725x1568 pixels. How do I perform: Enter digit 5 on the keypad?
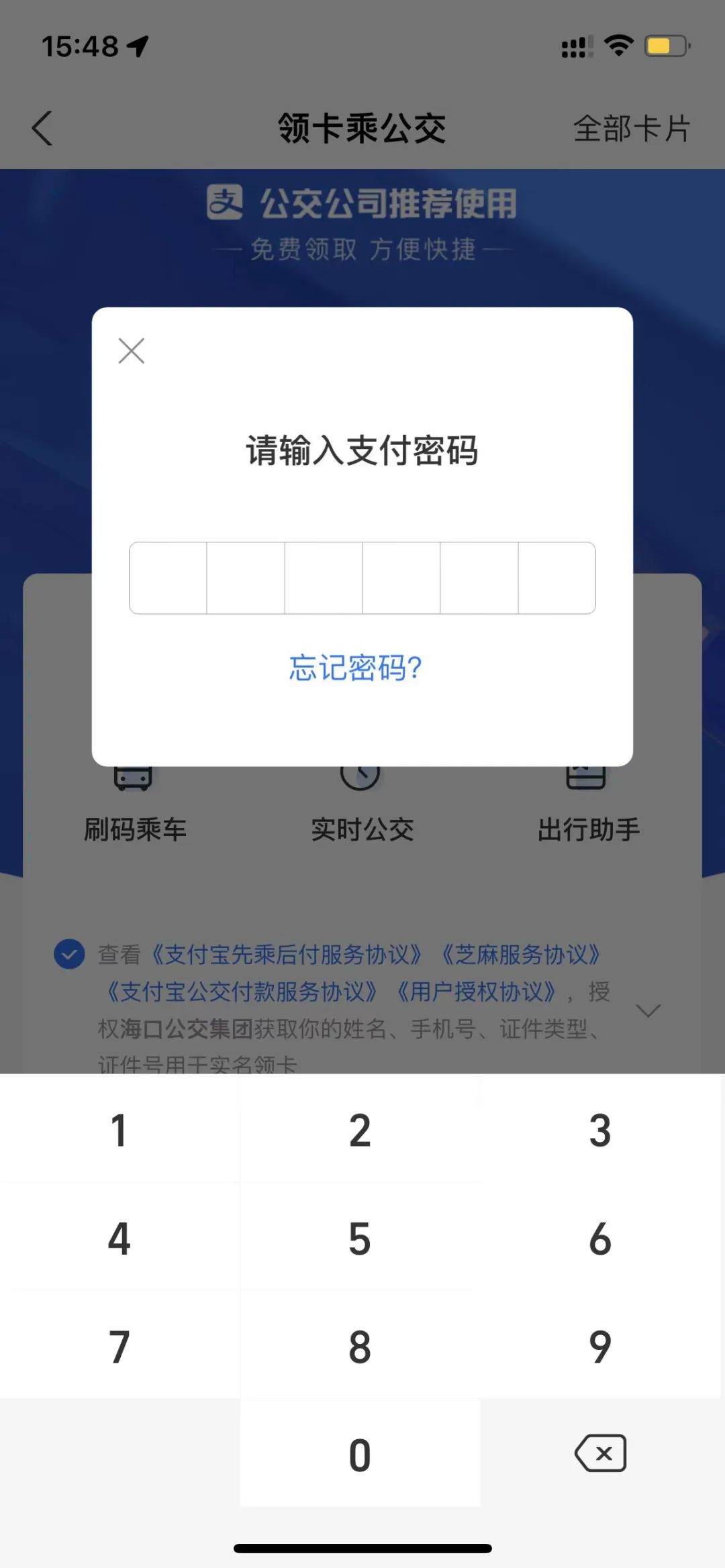click(x=360, y=1239)
